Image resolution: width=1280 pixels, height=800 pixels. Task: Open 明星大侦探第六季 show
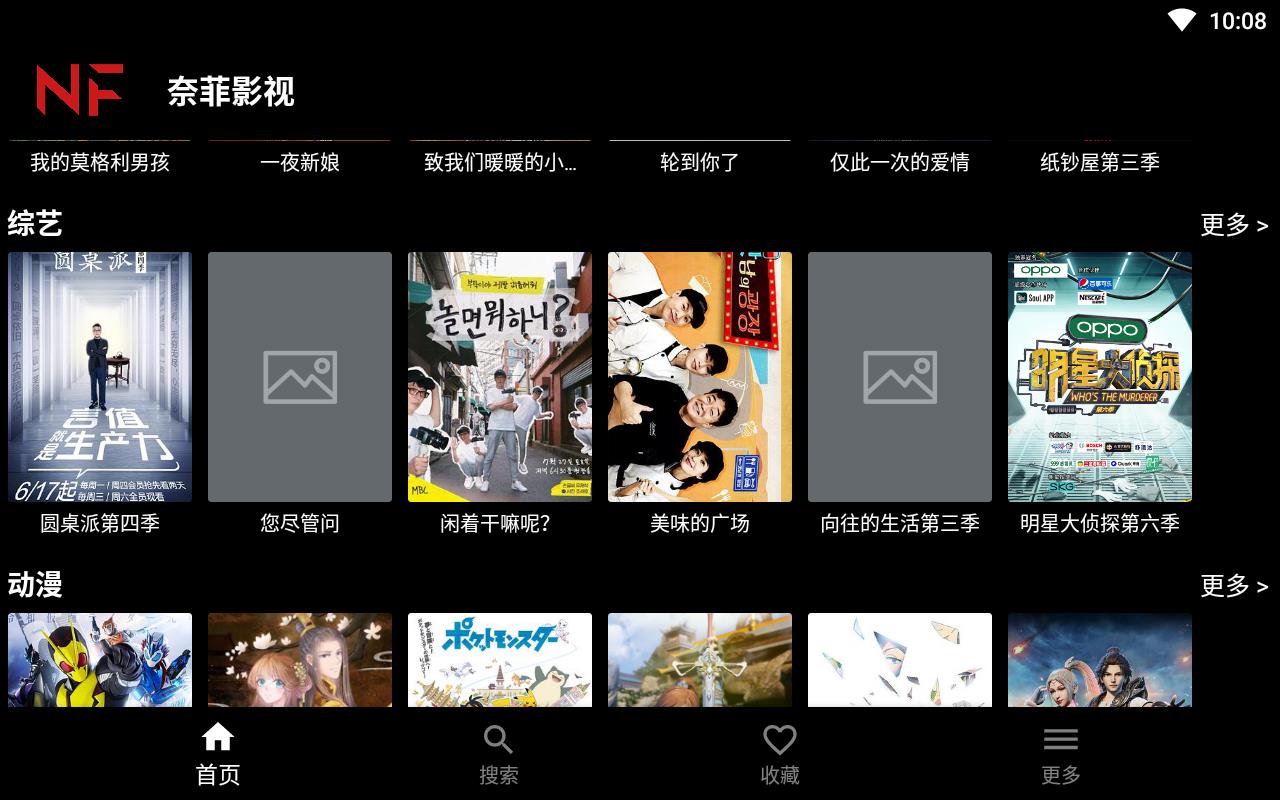pos(1100,377)
